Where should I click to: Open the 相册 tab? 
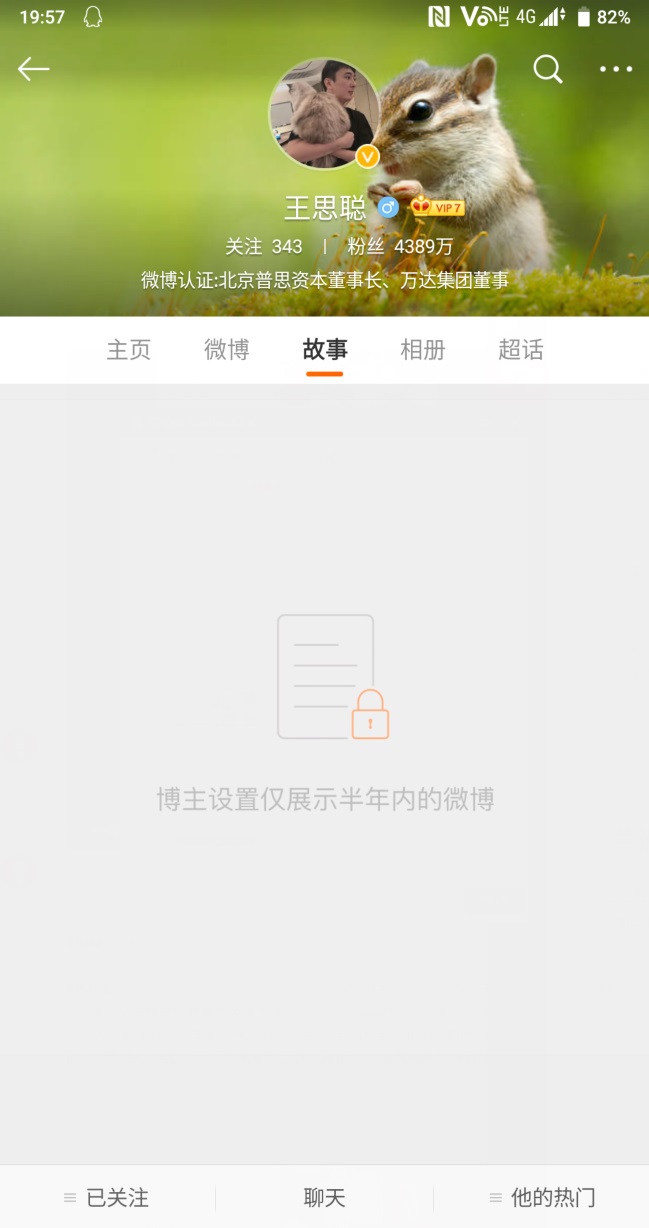422,350
